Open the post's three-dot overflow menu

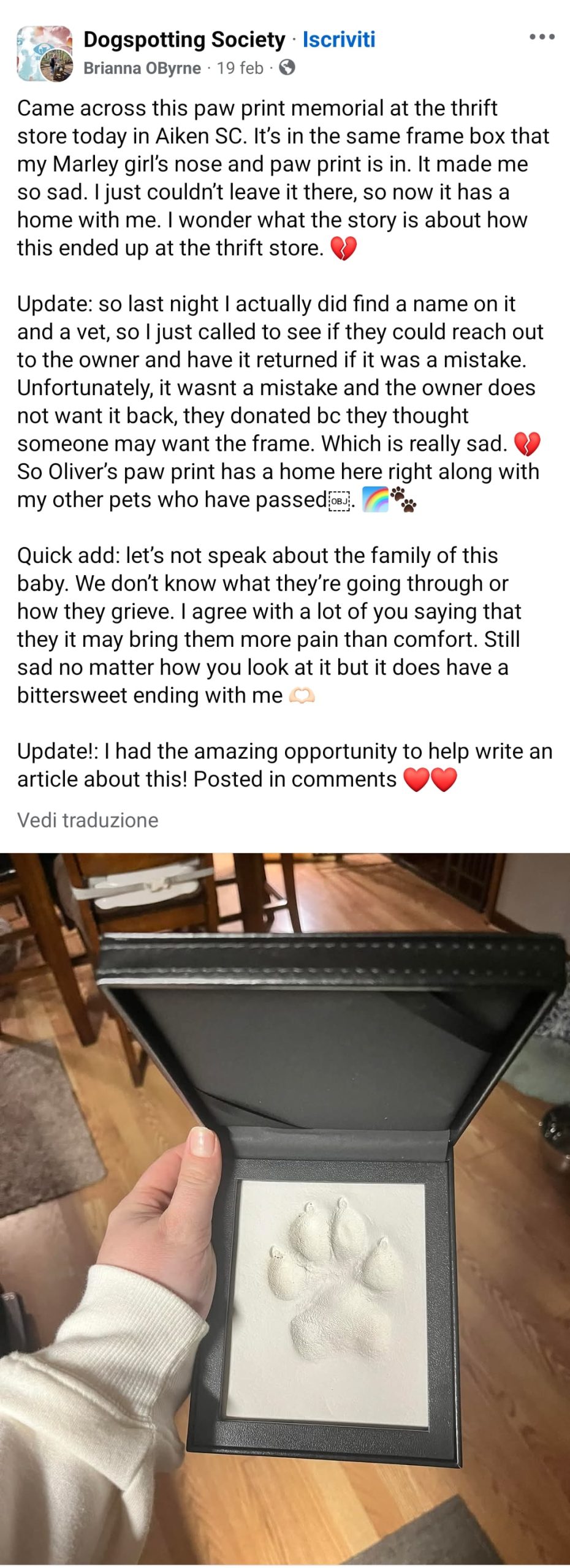(x=542, y=37)
